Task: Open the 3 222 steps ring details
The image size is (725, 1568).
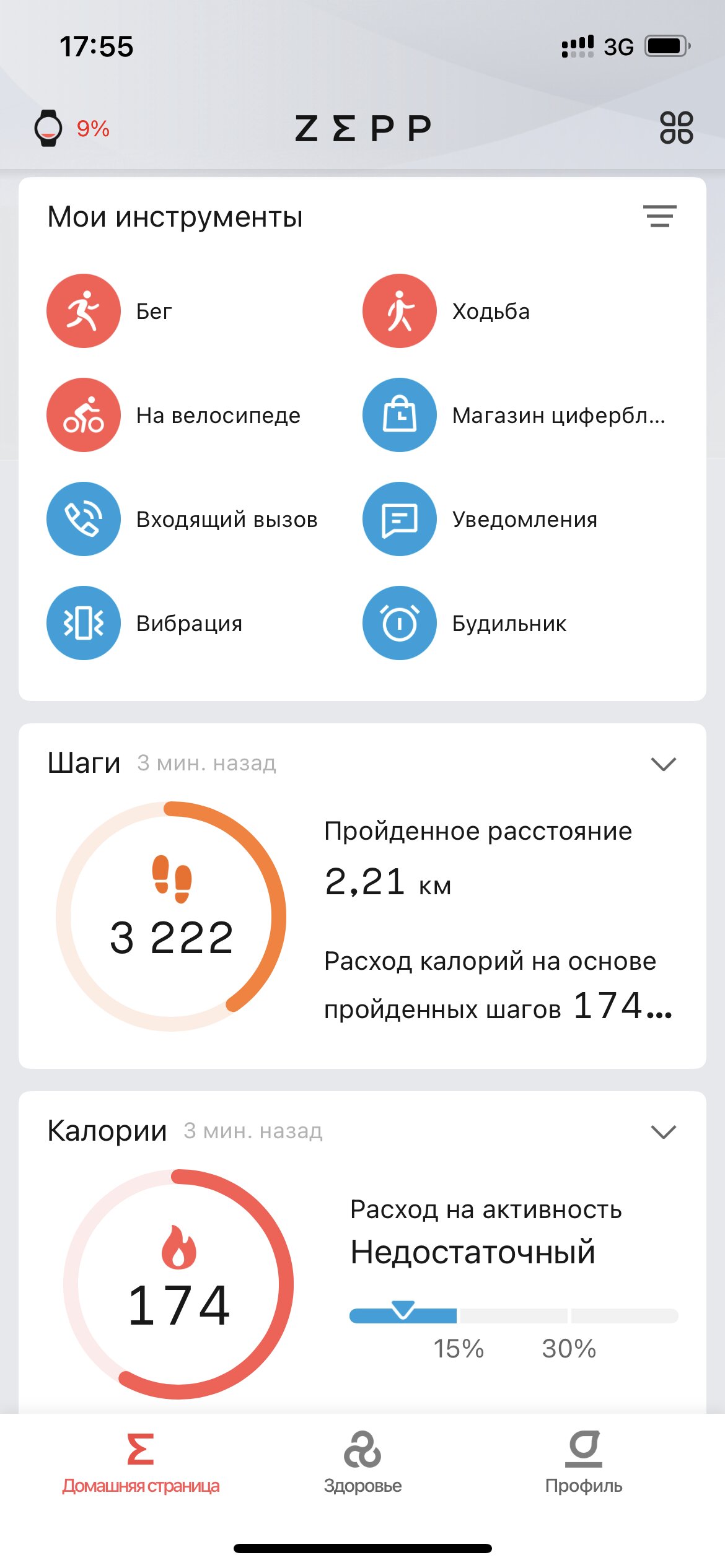Action: (x=171, y=917)
